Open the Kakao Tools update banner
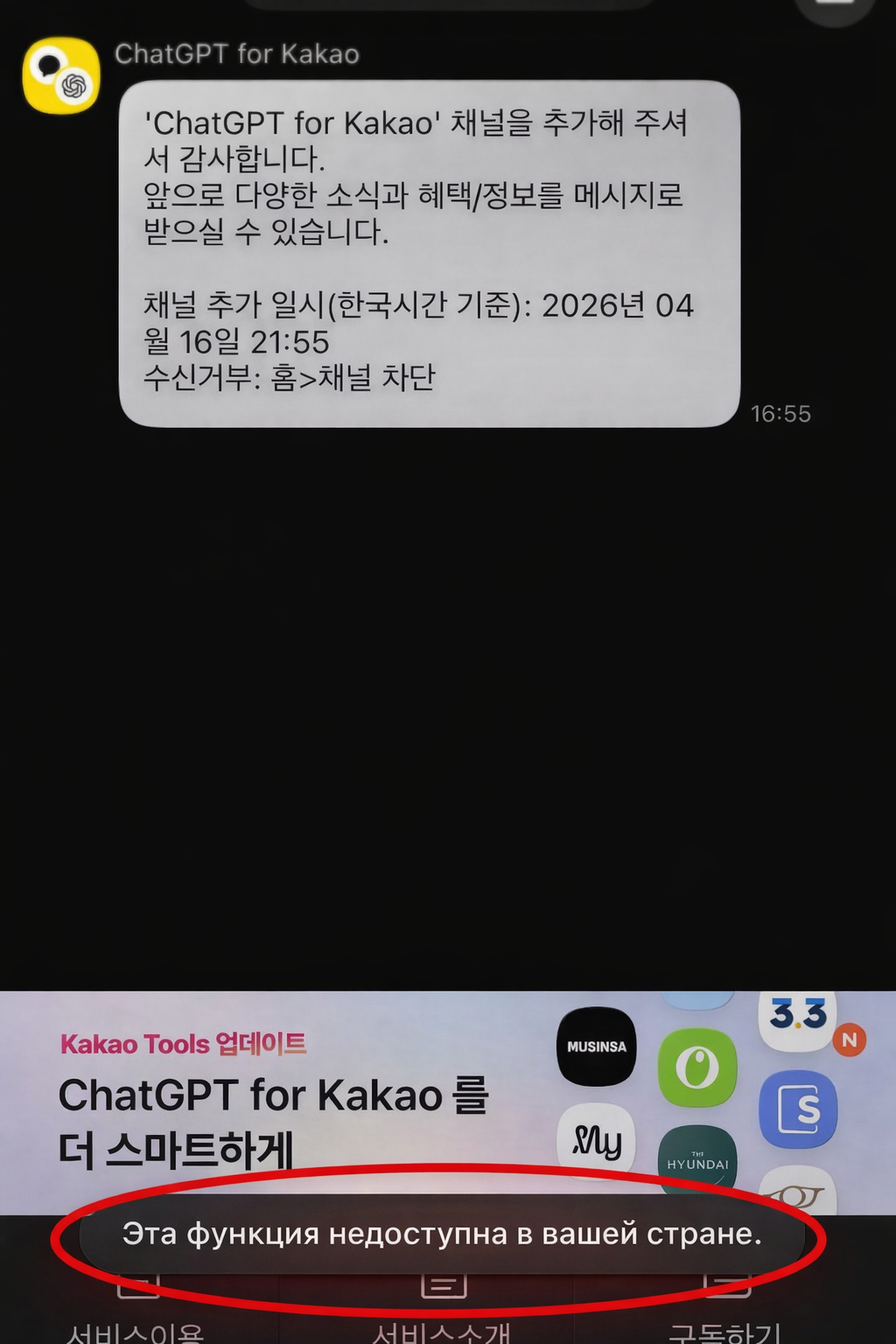The image size is (896, 1344). click(448, 1102)
